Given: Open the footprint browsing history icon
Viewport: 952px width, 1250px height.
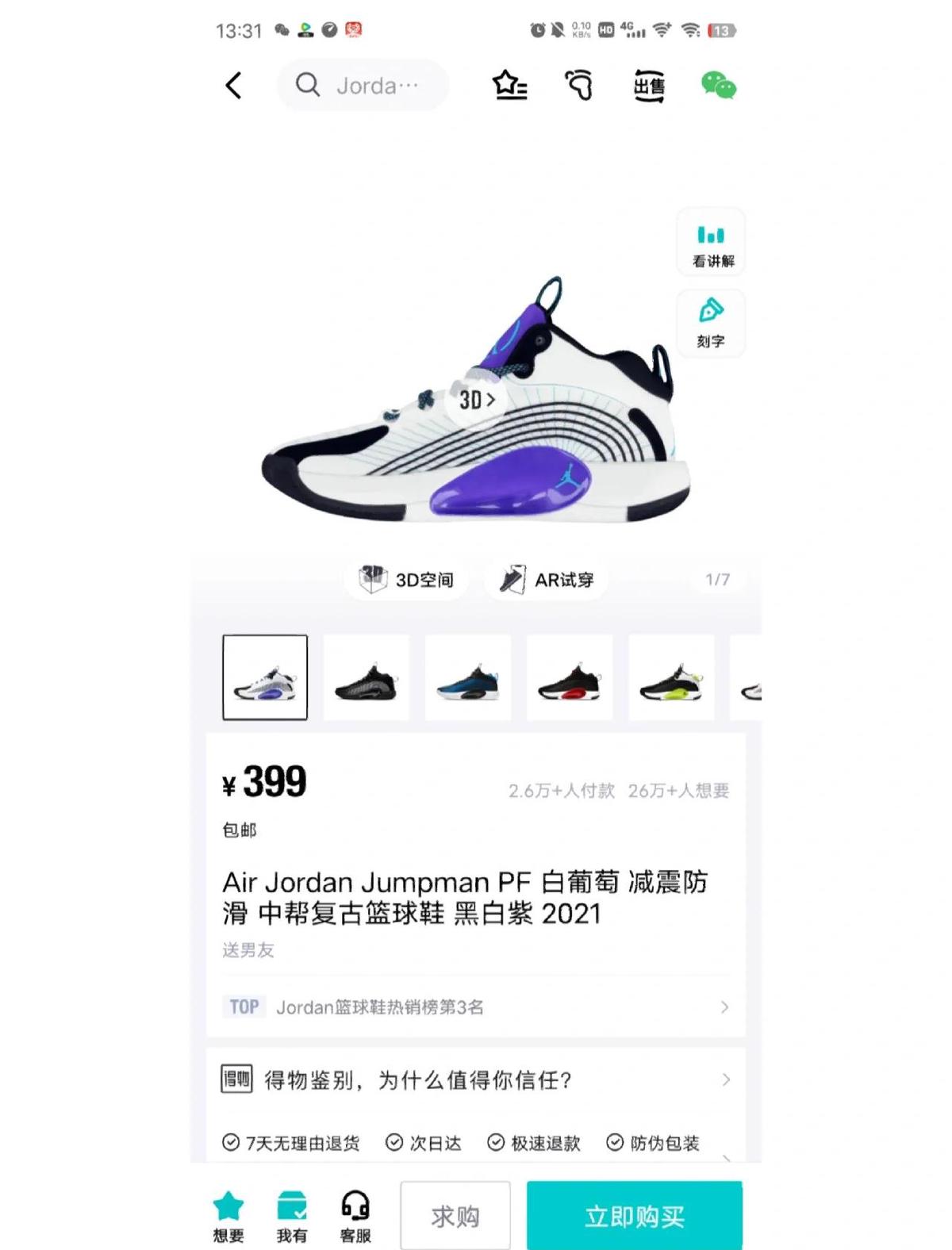Looking at the screenshot, I should click(579, 86).
